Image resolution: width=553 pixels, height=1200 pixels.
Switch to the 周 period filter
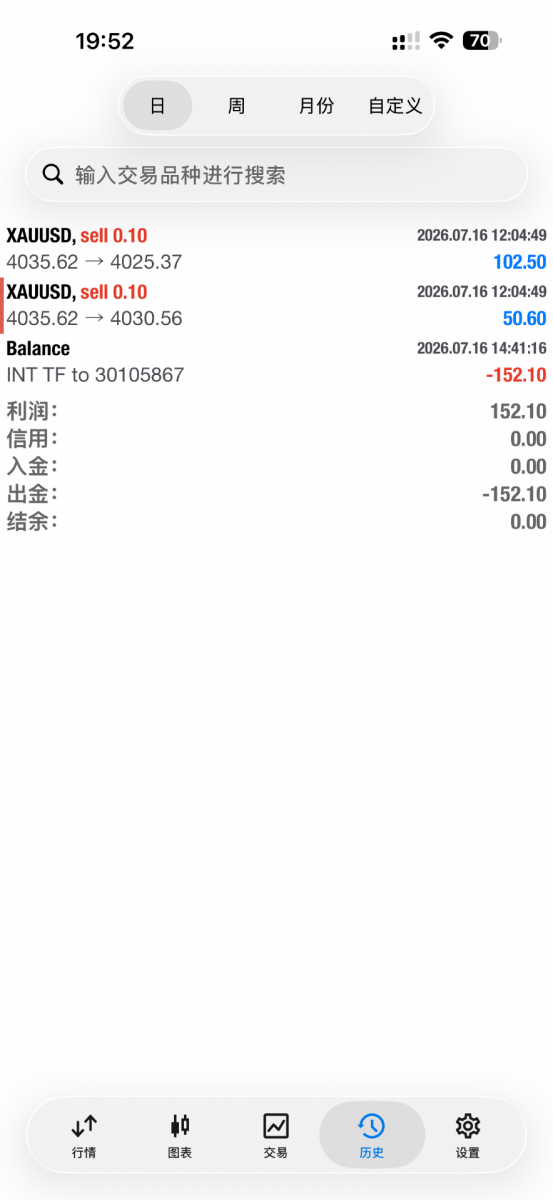[x=236, y=106]
